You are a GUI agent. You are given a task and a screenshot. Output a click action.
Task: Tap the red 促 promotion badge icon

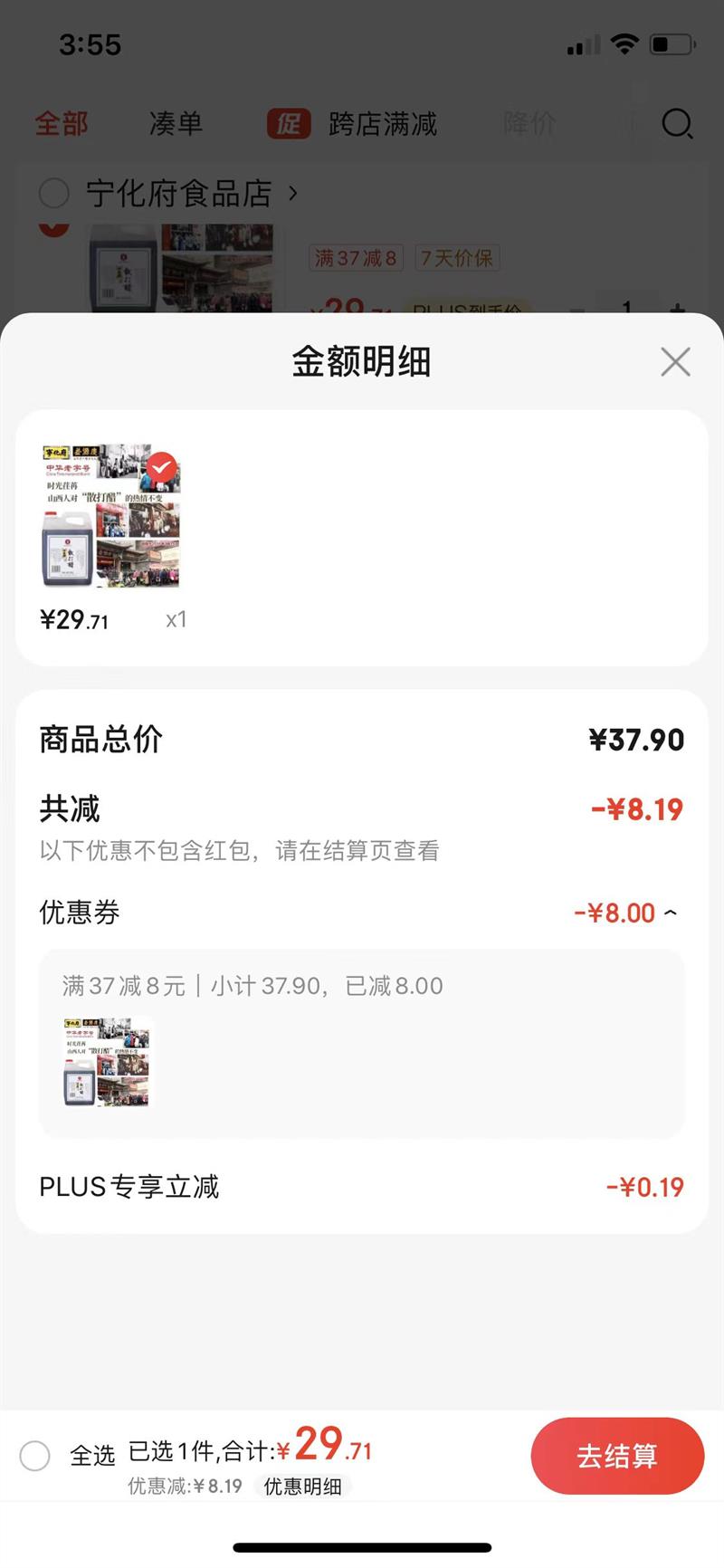coord(288,124)
